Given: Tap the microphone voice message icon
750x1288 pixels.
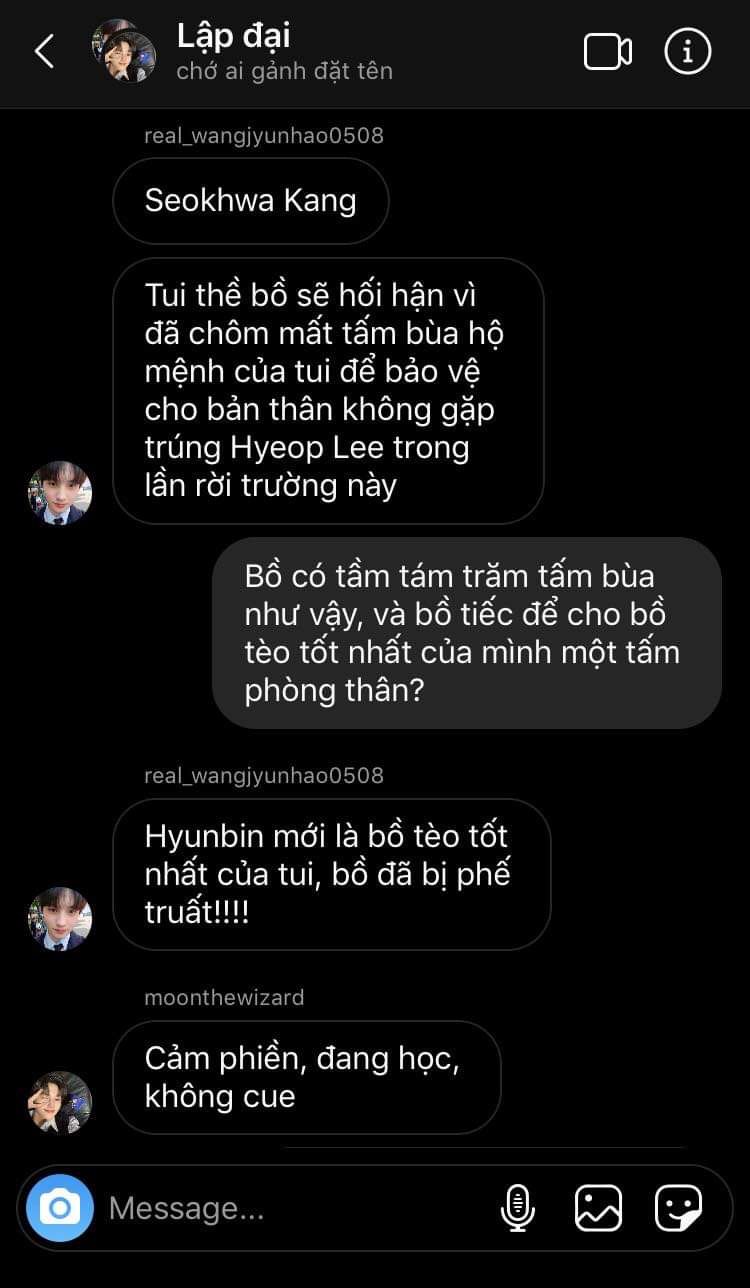Looking at the screenshot, I should pyautogui.click(x=517, y=1208).
